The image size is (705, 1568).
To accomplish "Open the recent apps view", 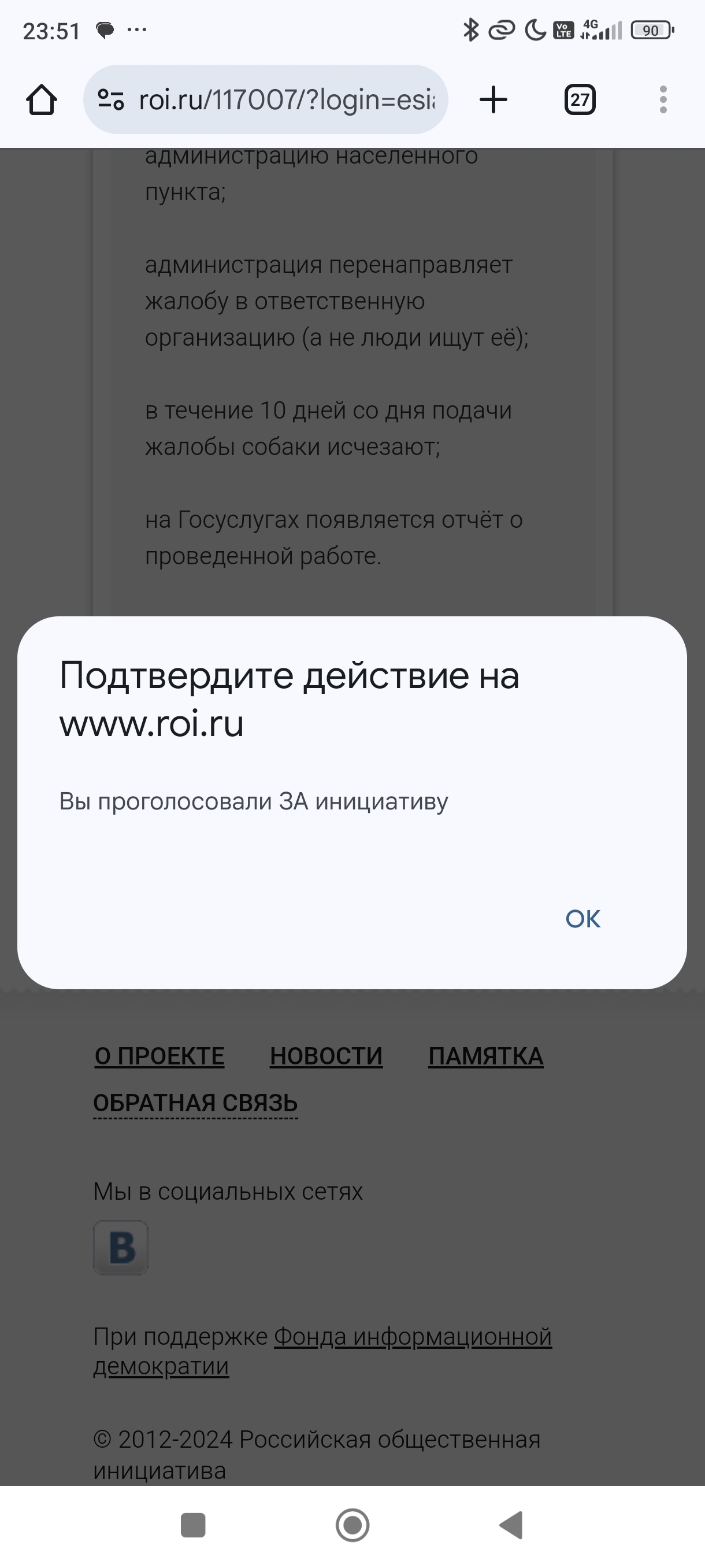I will (x=193, y=1525).
